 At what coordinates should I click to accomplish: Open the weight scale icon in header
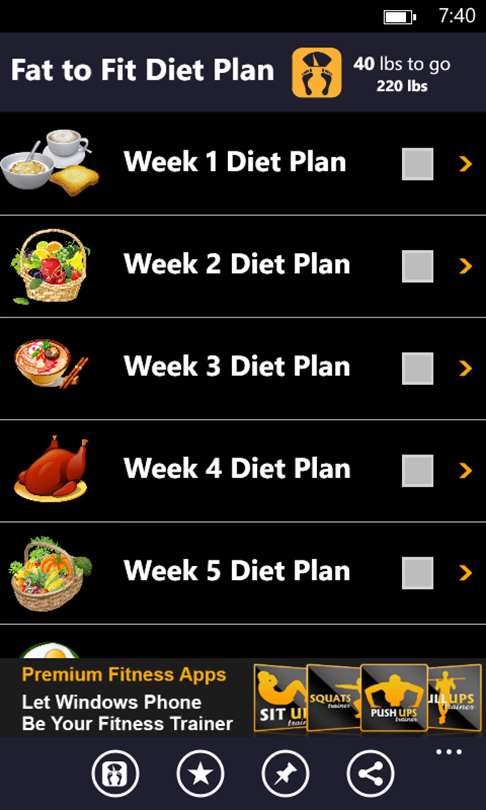[317, 73]
